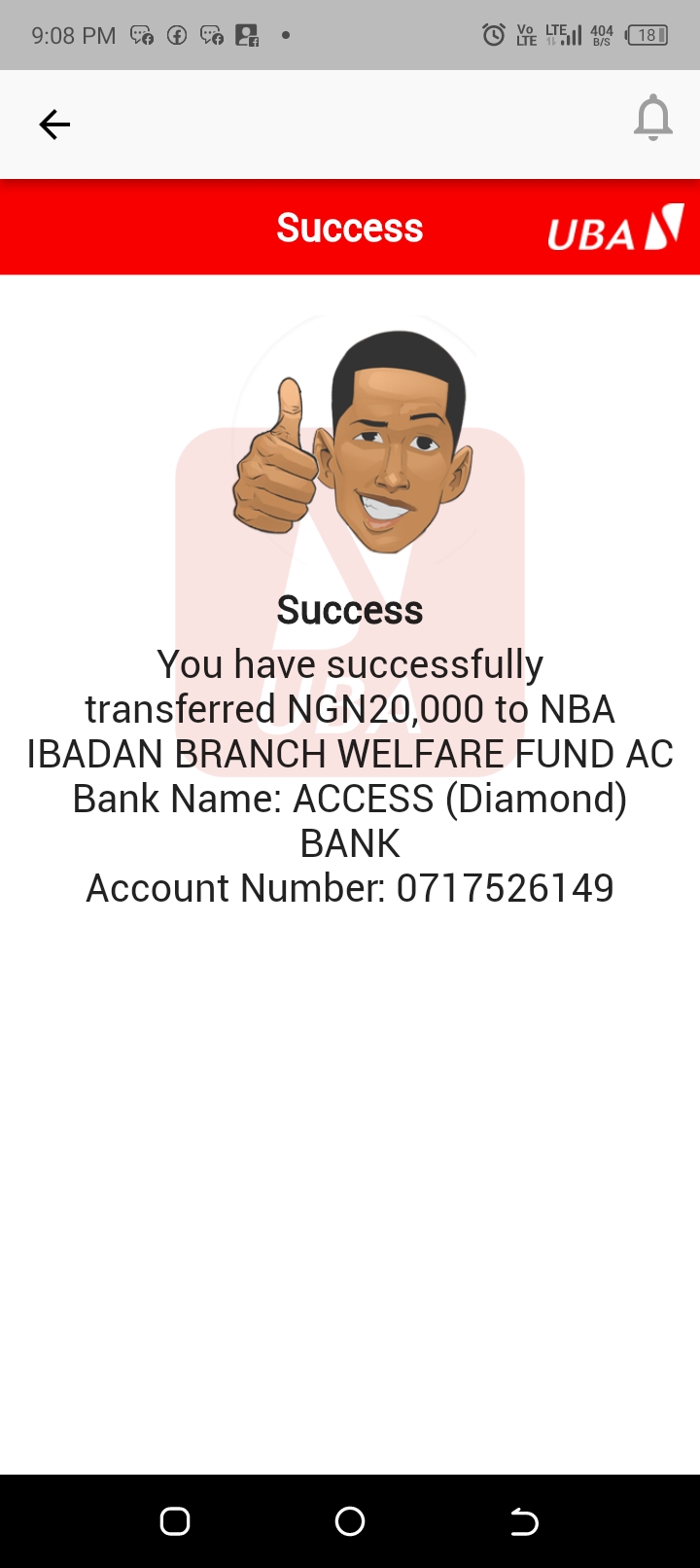Open the notifications bell
The image size is (700, 1568).
click(652, 119)
